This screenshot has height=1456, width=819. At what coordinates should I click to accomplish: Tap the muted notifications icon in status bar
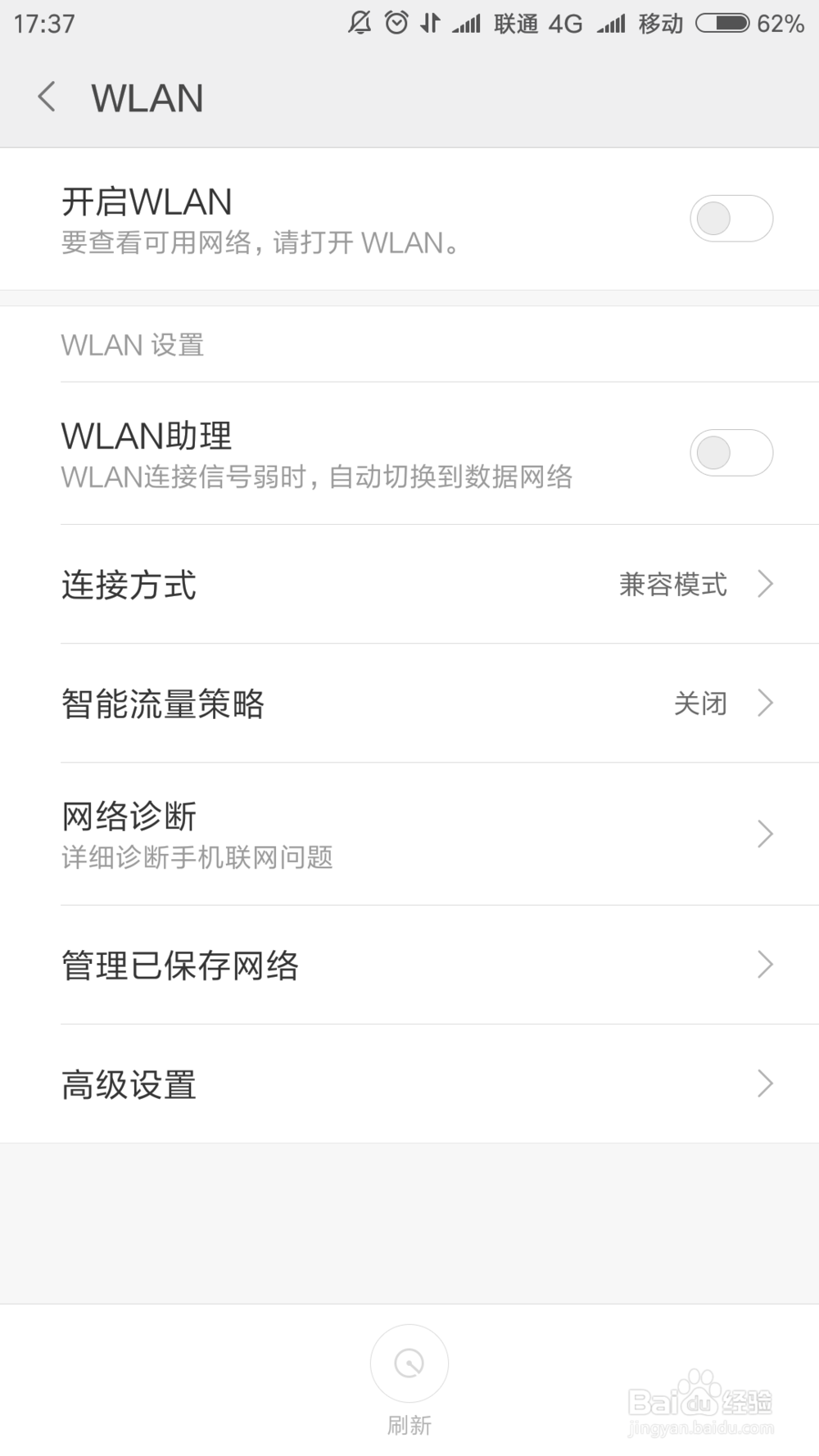359,23
